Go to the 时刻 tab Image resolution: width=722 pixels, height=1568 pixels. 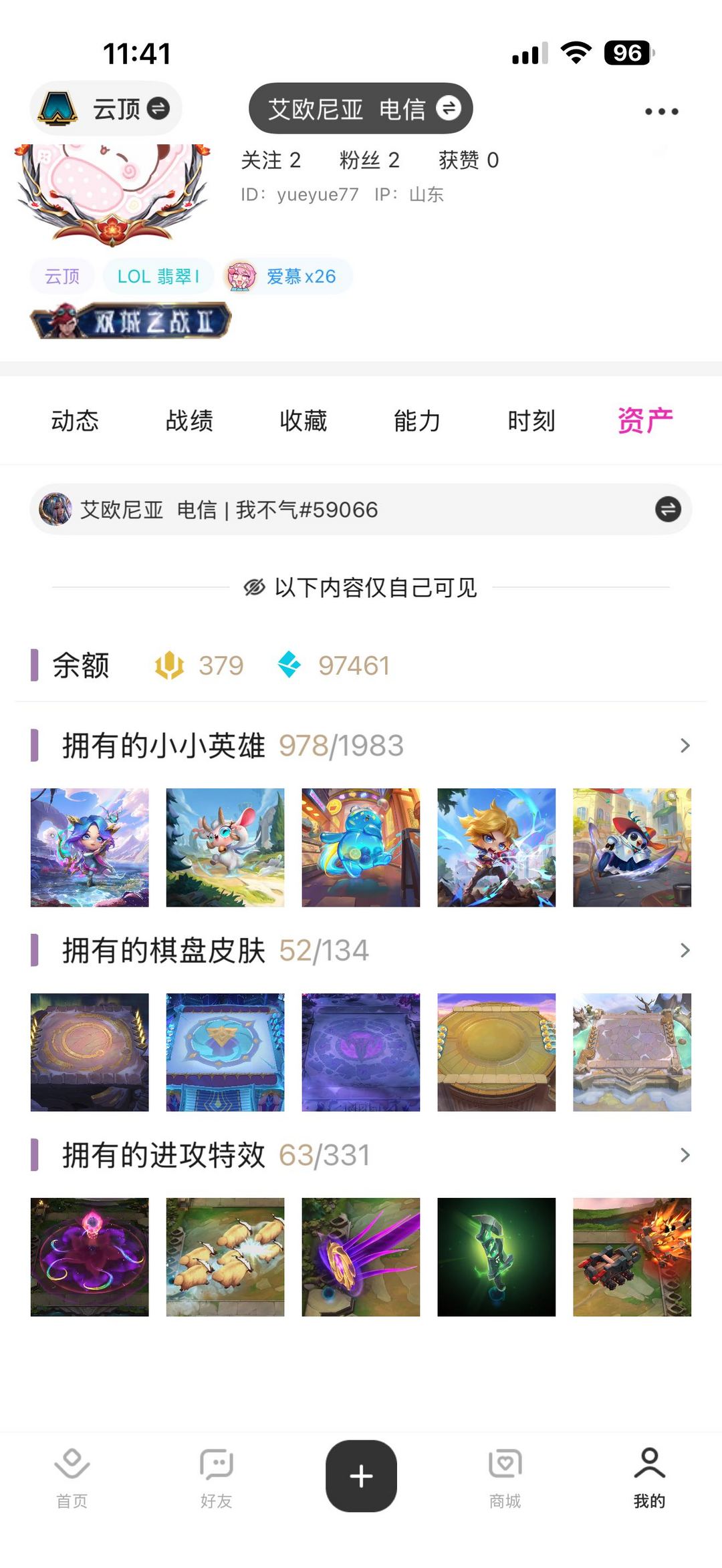pos(531,421)
